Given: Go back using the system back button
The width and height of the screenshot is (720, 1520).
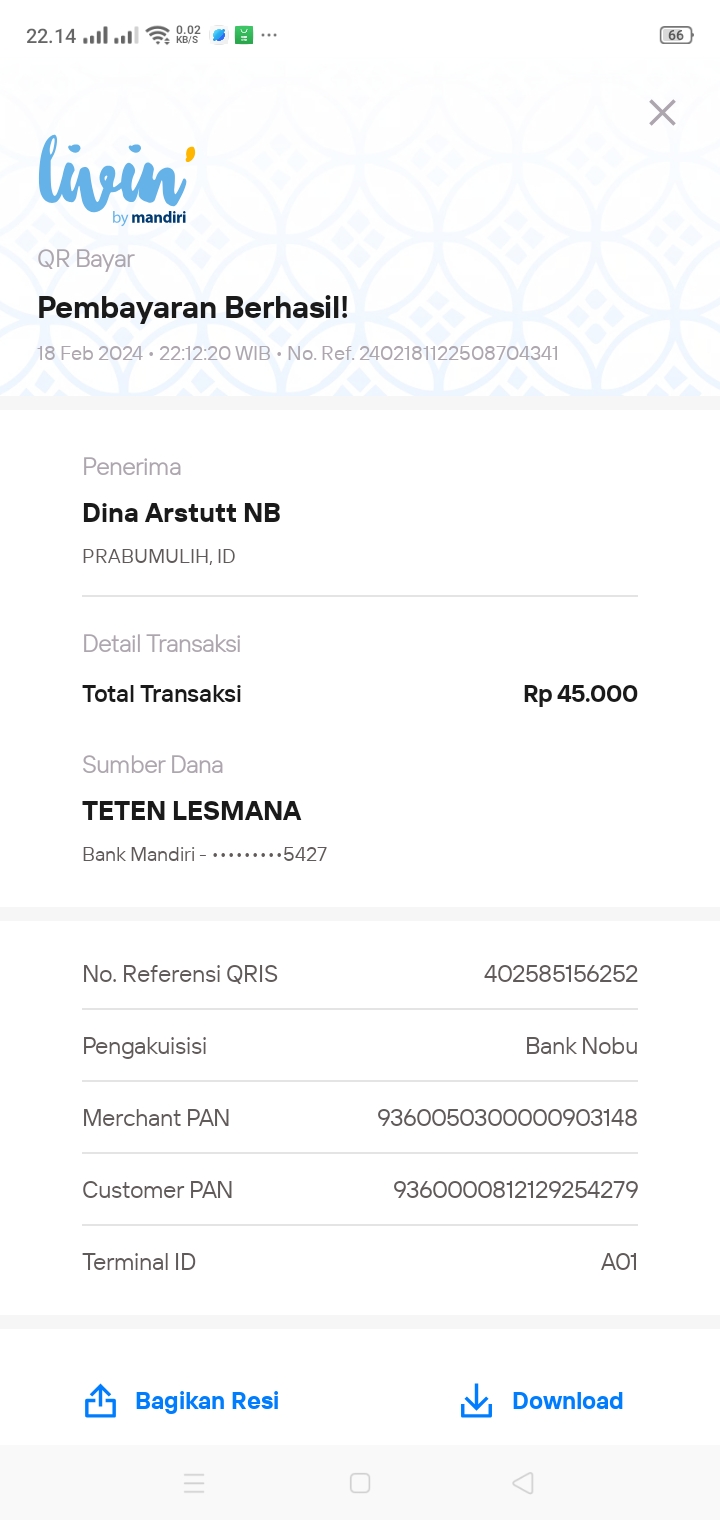Looking at the screenshot, I should pos(522,1483).
